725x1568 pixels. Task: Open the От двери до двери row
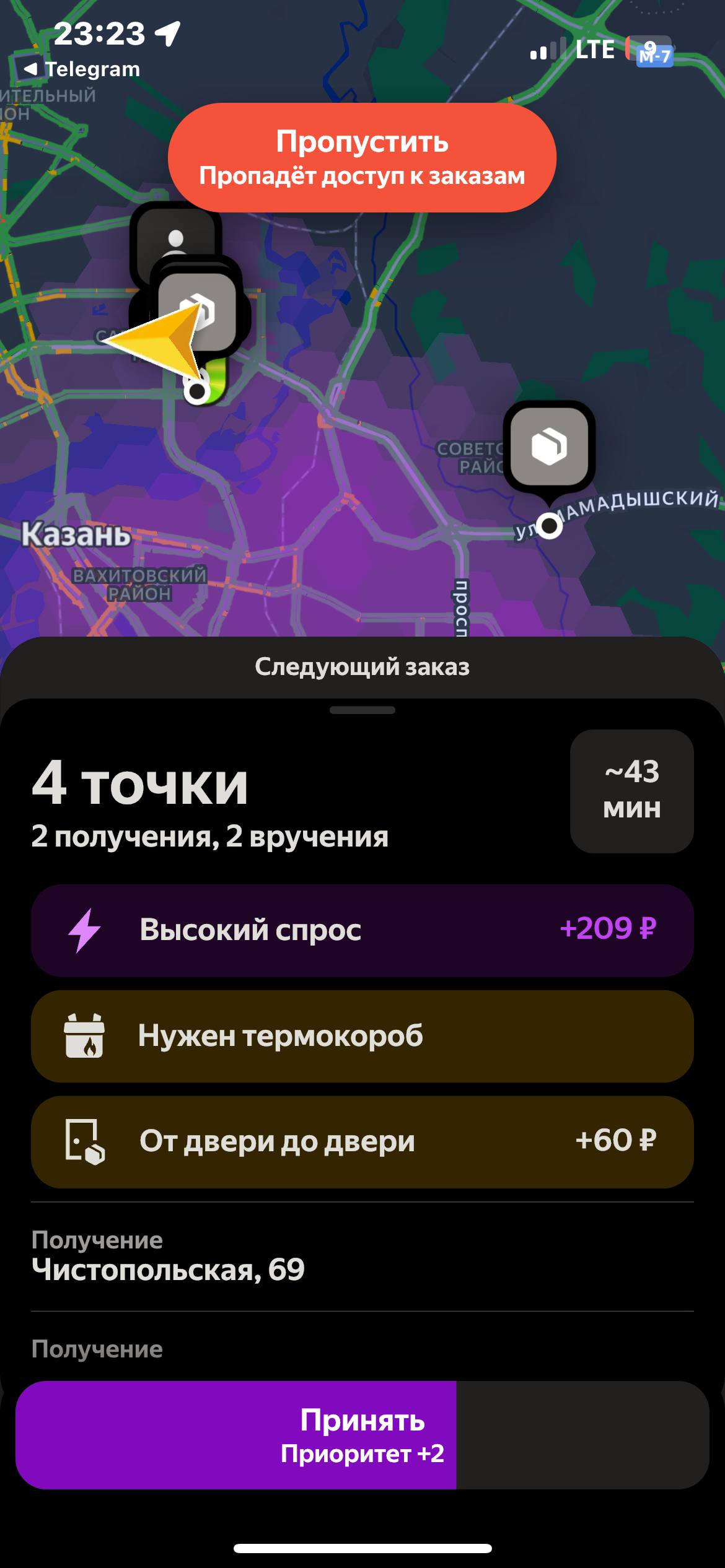pyautogui.click(x=362, y=1141)
